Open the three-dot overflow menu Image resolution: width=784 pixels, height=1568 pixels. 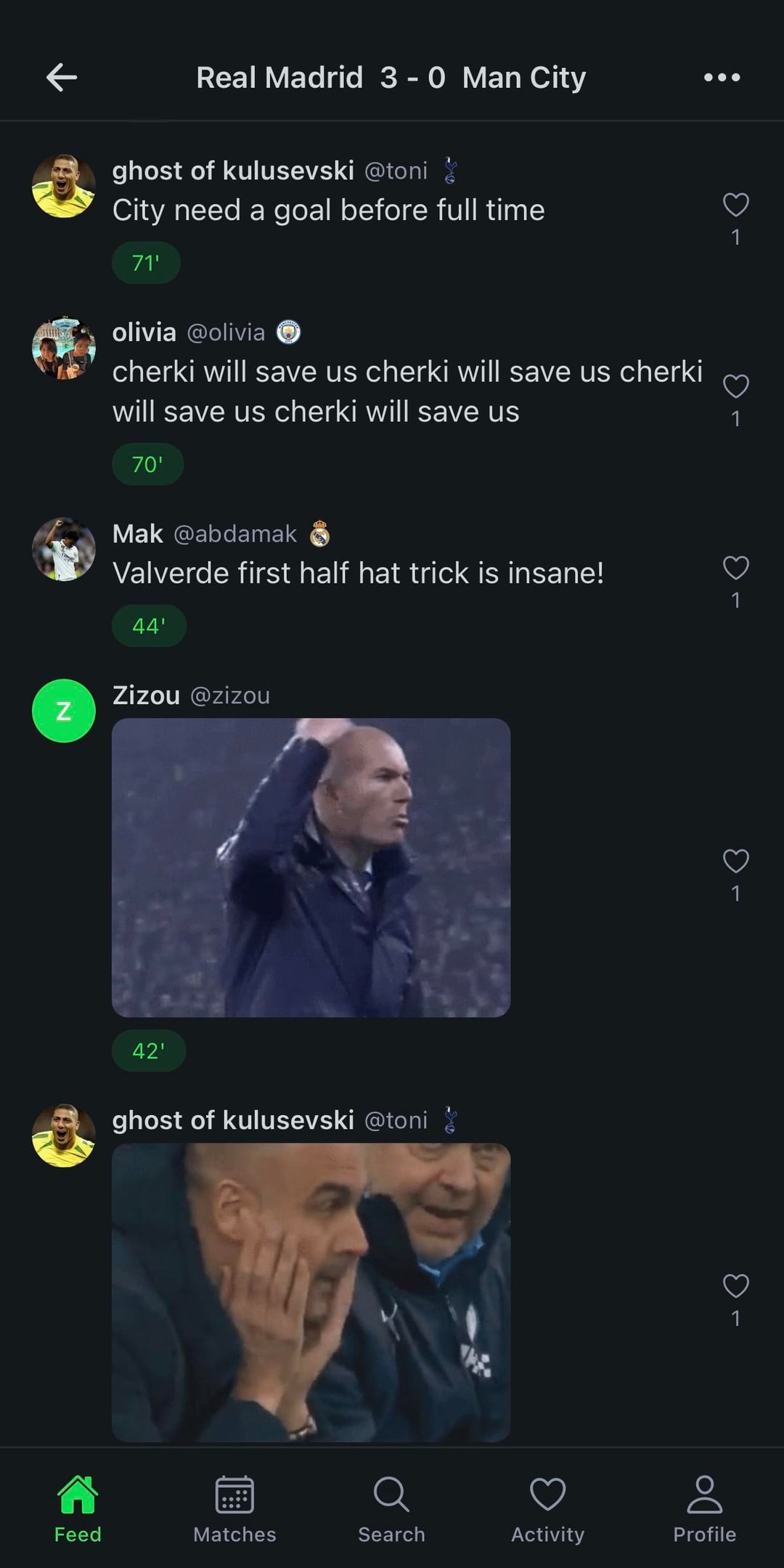pos(722,77)
